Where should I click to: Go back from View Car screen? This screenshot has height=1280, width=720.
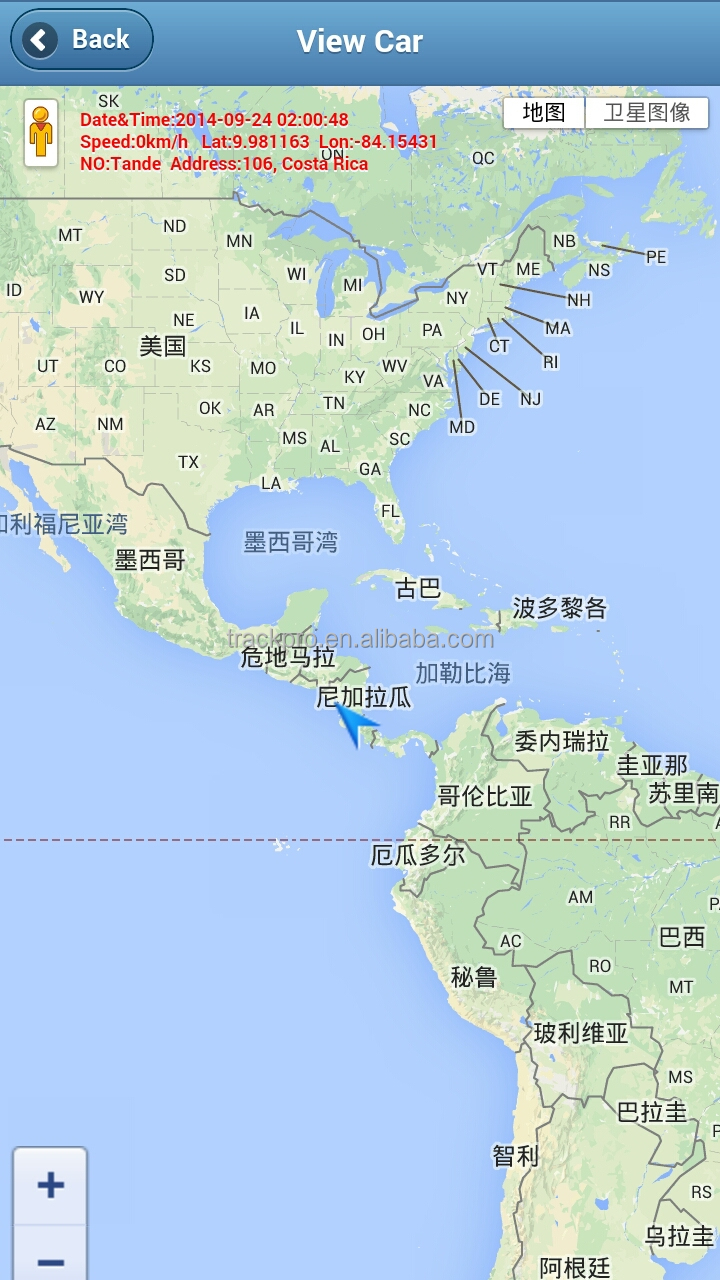pyautogui.click(x=82, y=40)
